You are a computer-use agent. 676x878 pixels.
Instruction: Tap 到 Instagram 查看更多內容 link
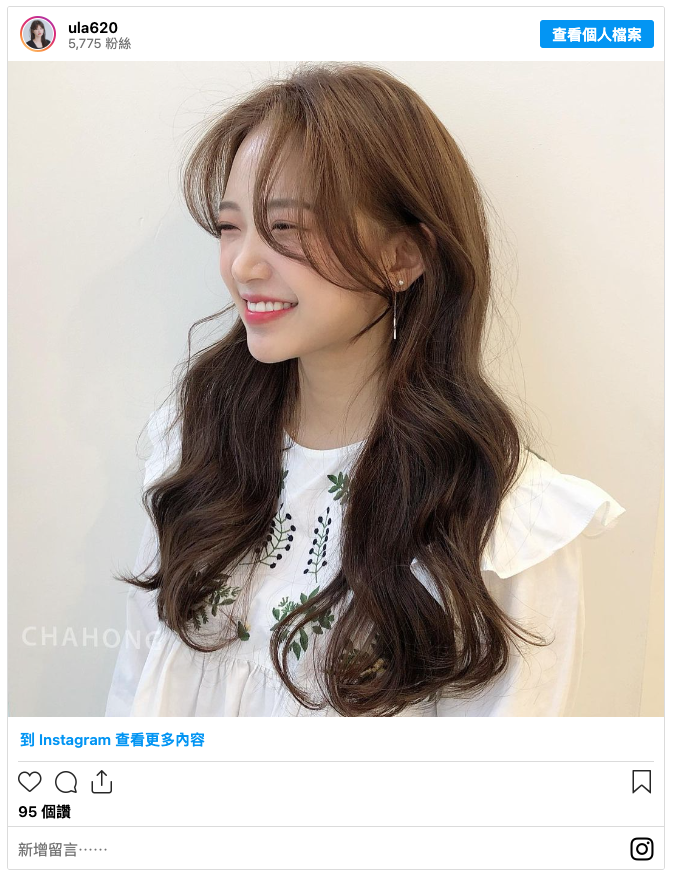click(x=112, y=740)
